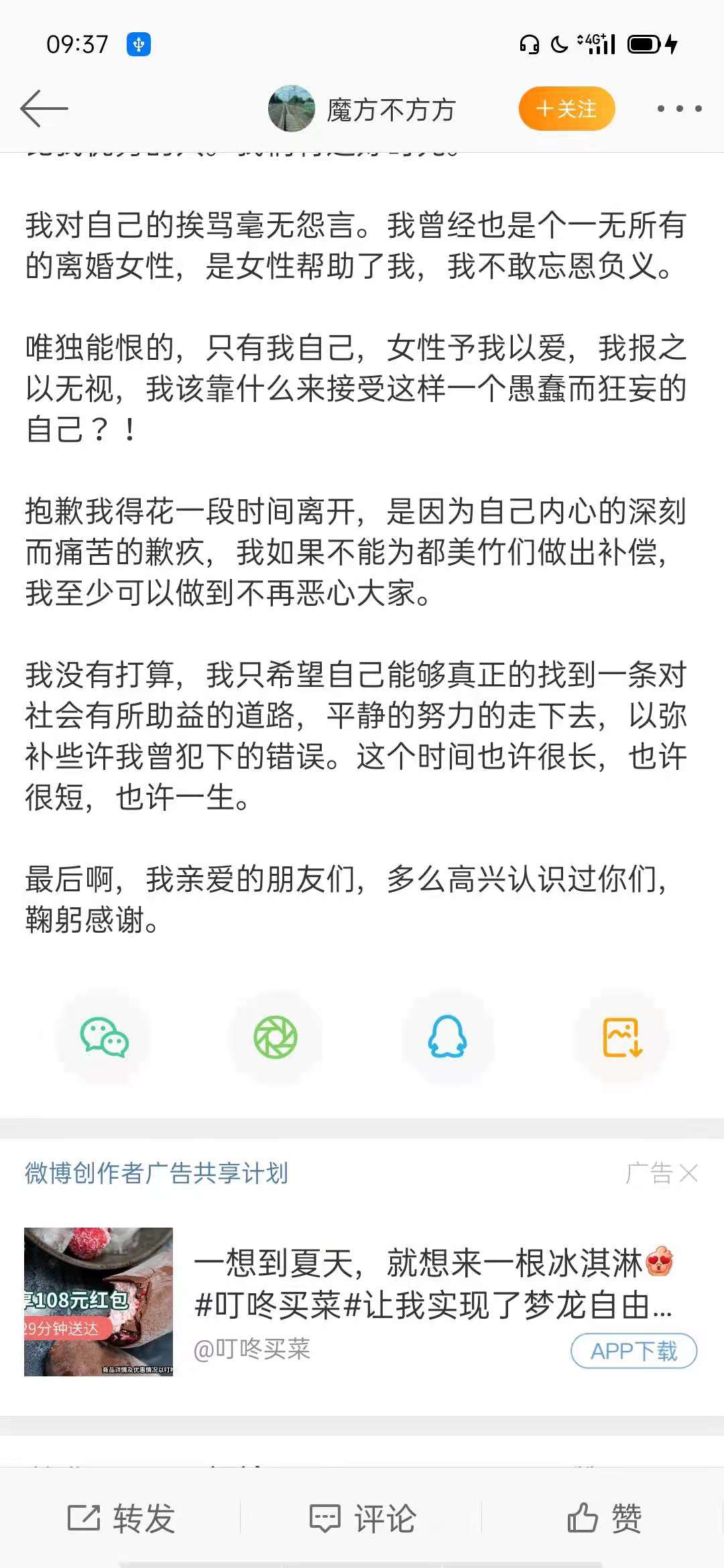Open the three-dot overflow menu
The width and height of the screenshot is (724, 1568).
coord(679,109)
